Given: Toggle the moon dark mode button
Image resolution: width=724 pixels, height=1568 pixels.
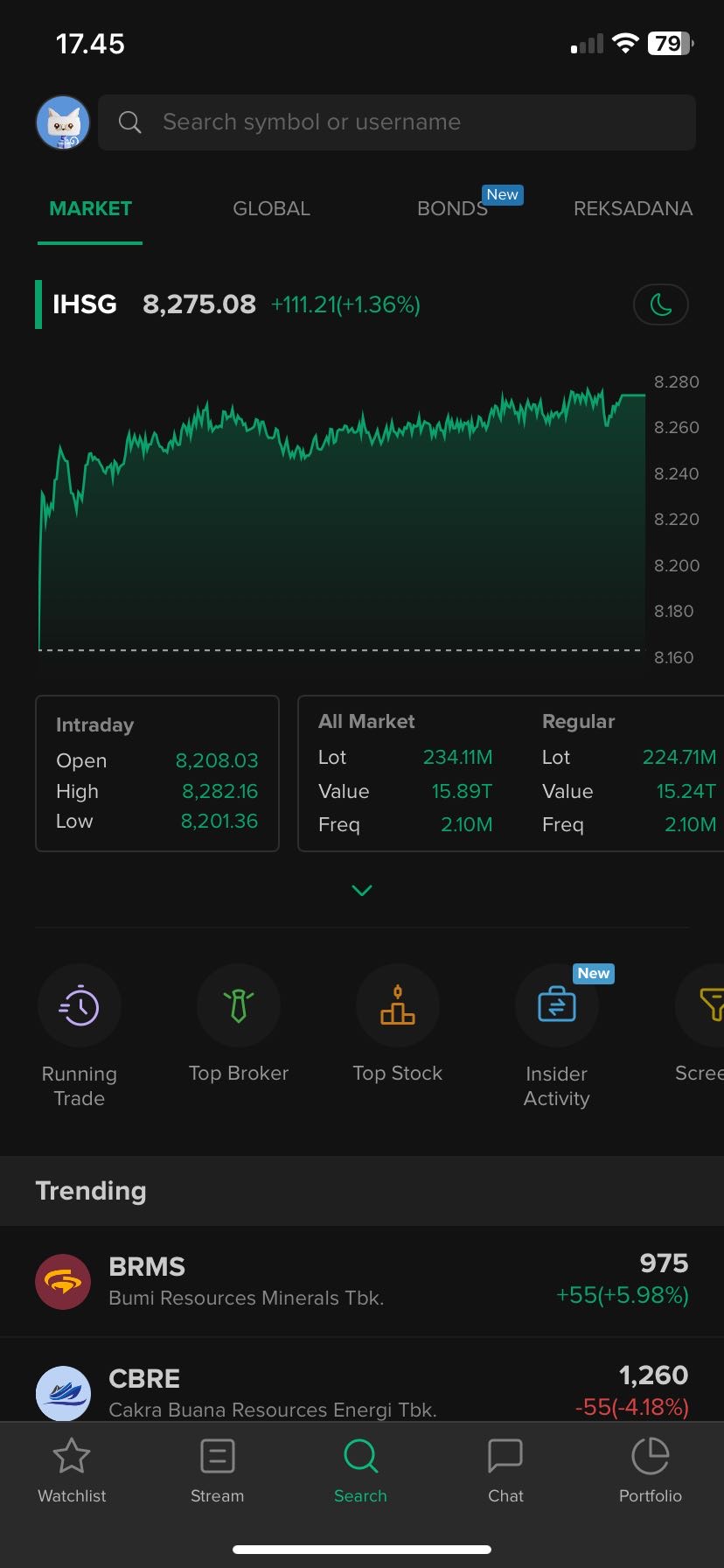Looking at the screenshot, I should point(660,305).
